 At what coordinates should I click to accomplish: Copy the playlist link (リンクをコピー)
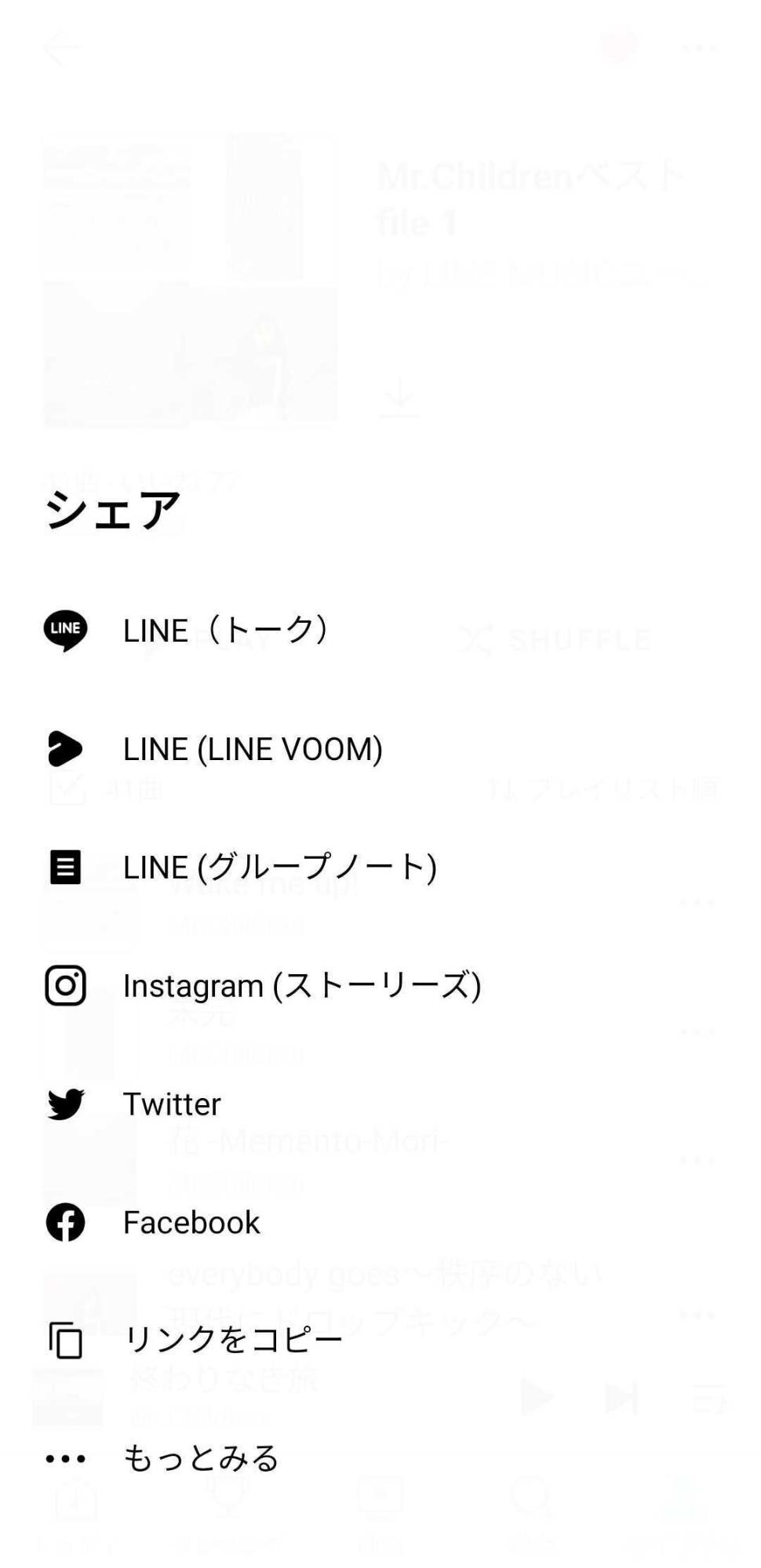tap(233, 1338)
